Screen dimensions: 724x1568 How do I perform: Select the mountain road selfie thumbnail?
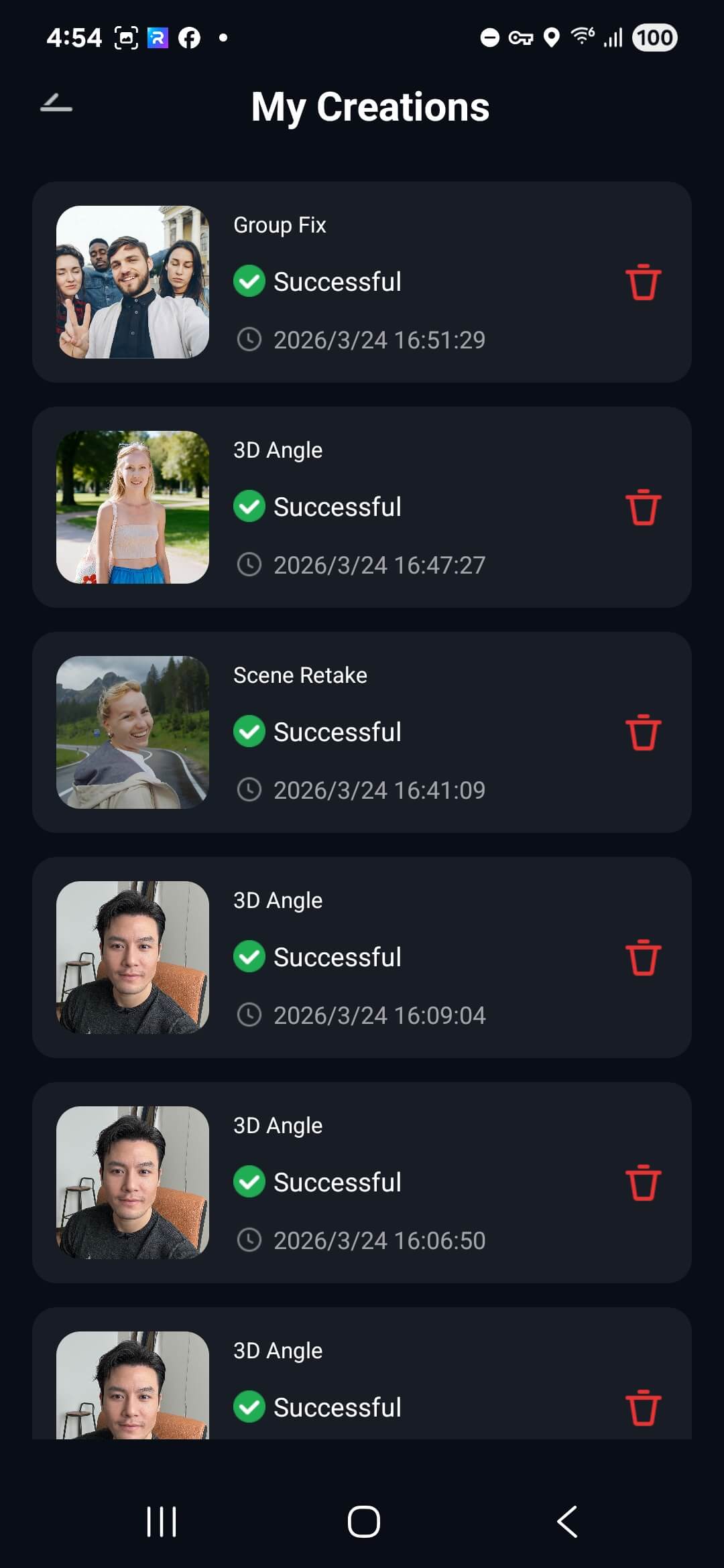133,732
